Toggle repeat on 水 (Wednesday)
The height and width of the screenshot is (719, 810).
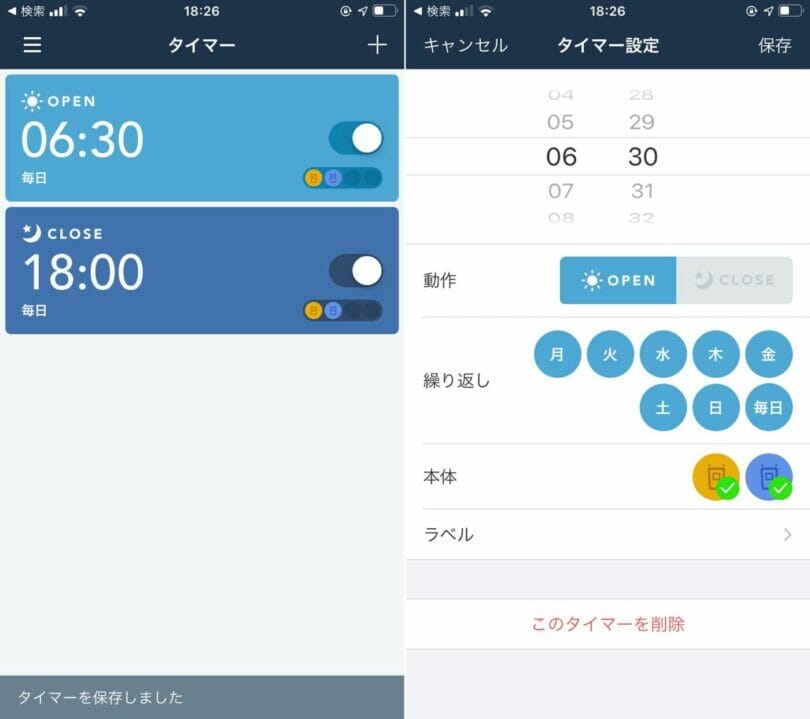(x=663, y=354)
